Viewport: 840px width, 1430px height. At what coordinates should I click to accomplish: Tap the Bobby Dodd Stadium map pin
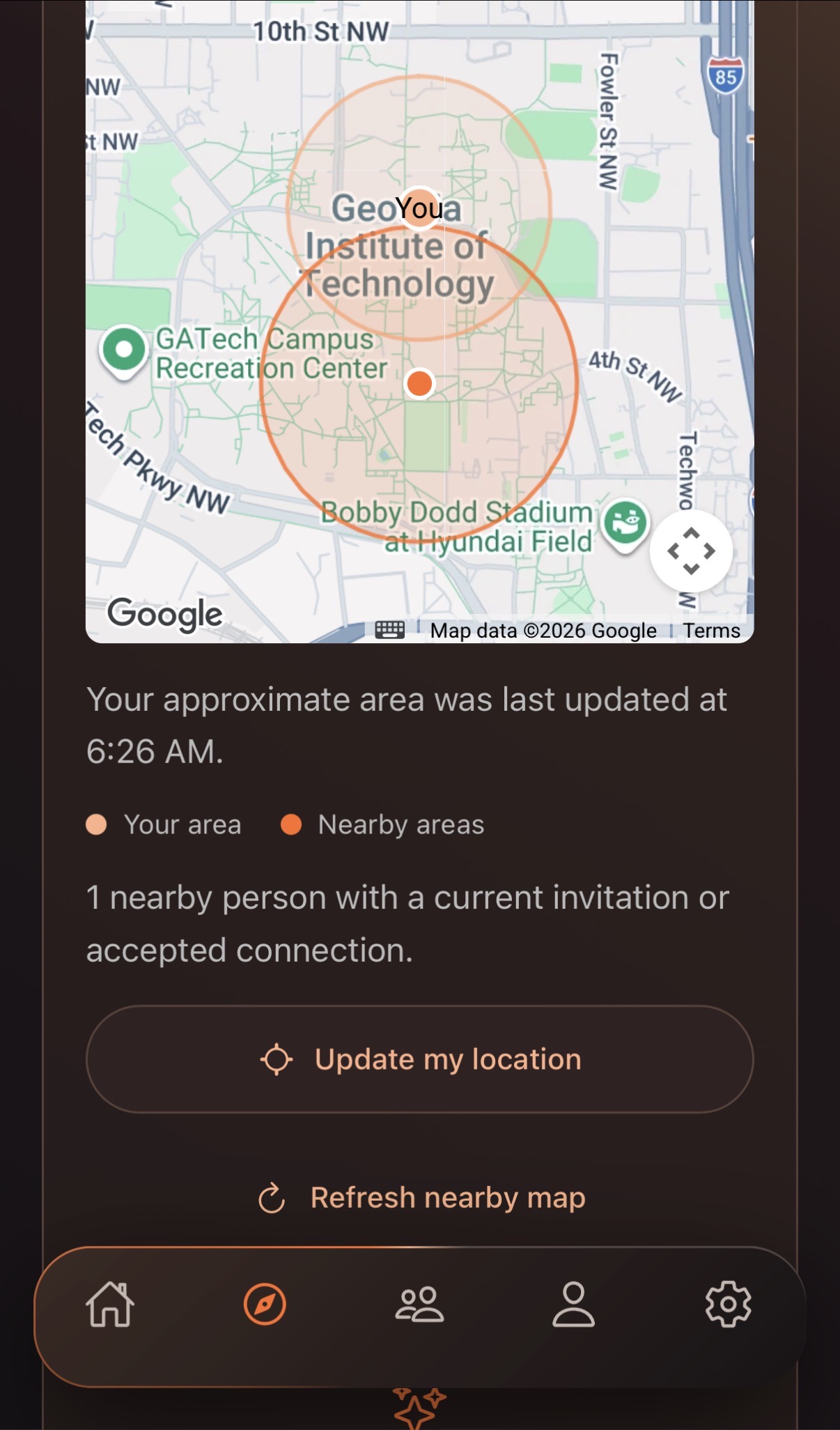(x=625, y=525)
